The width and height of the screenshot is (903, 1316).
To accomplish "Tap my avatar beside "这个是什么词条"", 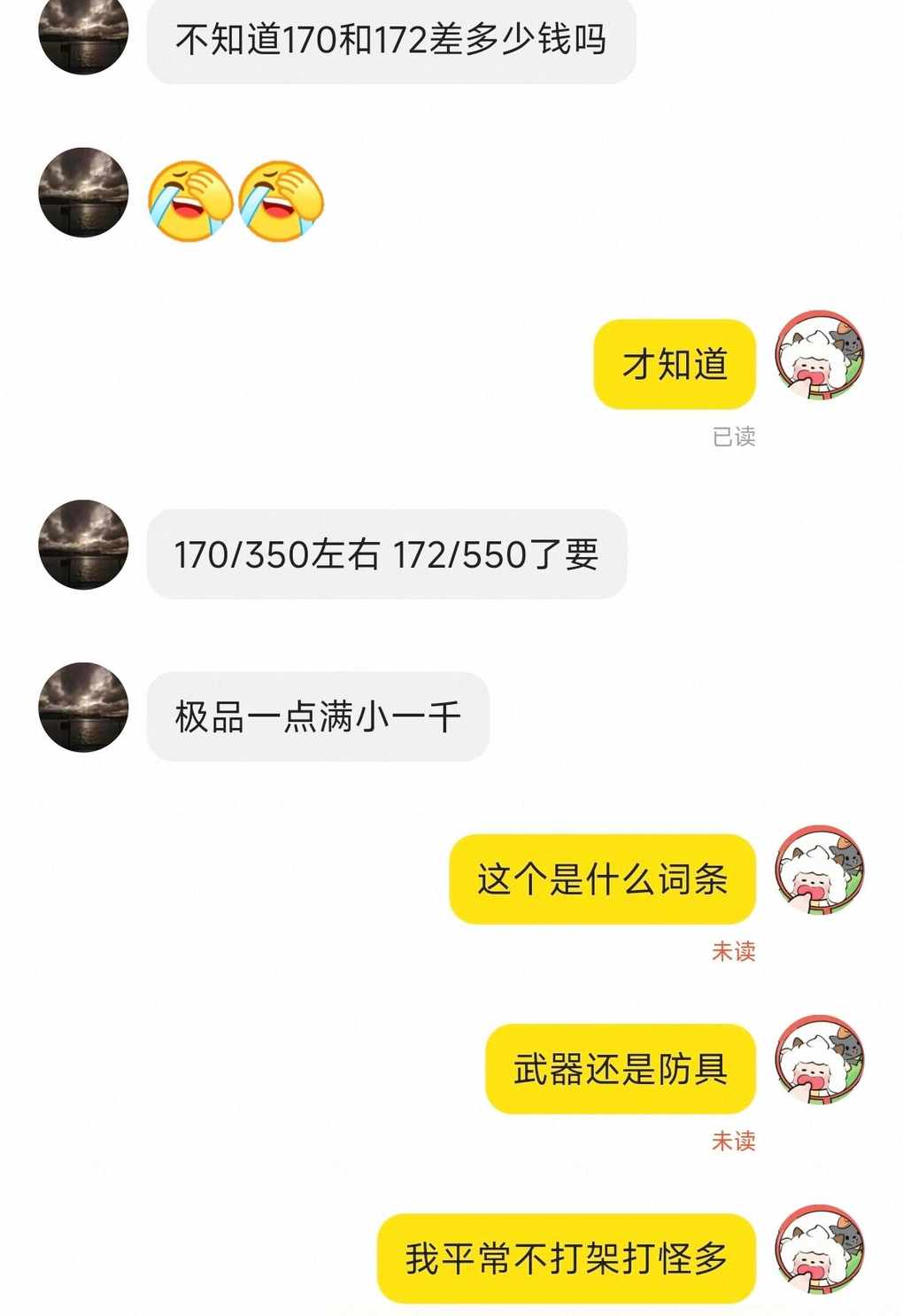I will 819,870.
